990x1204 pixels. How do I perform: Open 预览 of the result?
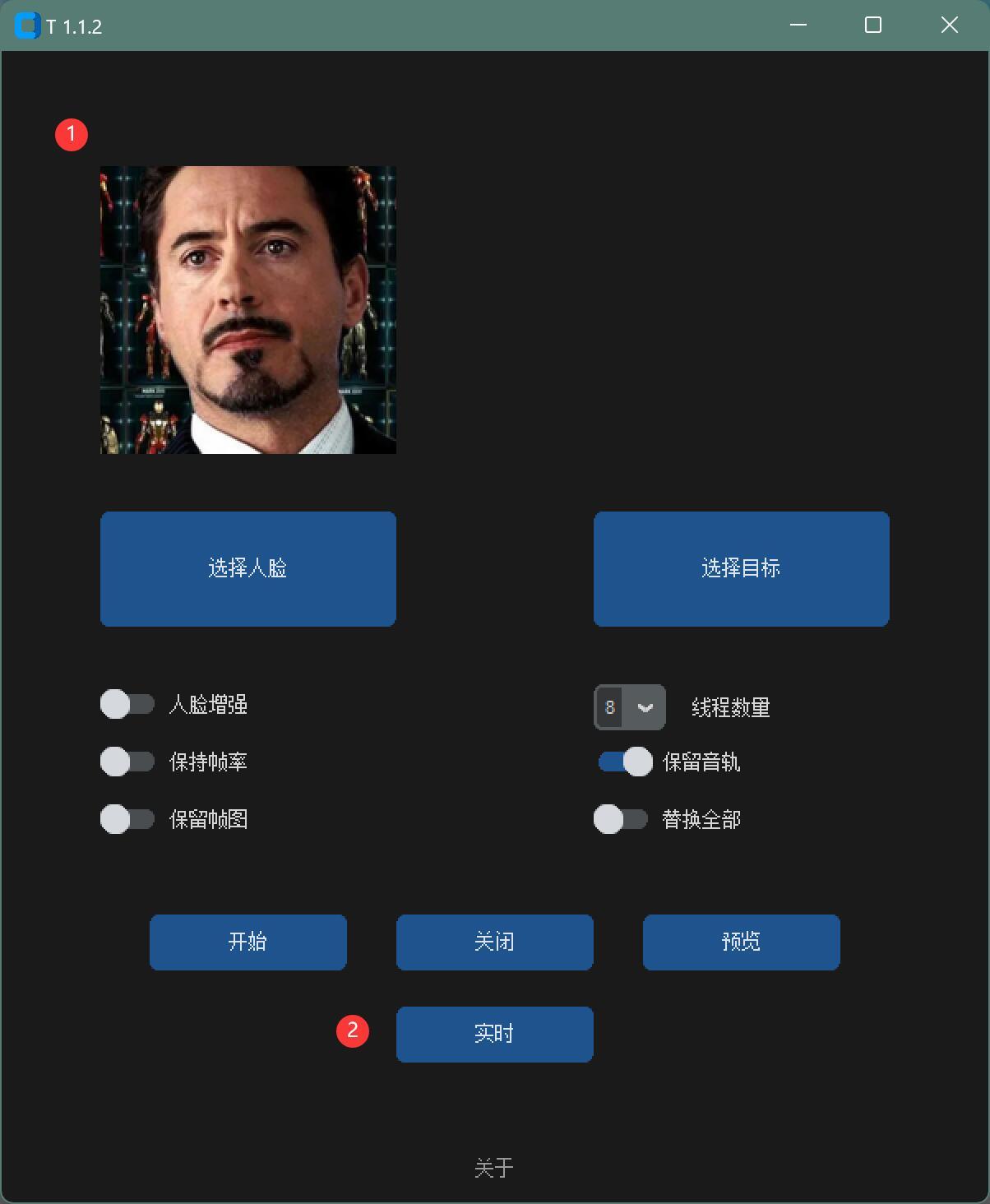[741, 942]
